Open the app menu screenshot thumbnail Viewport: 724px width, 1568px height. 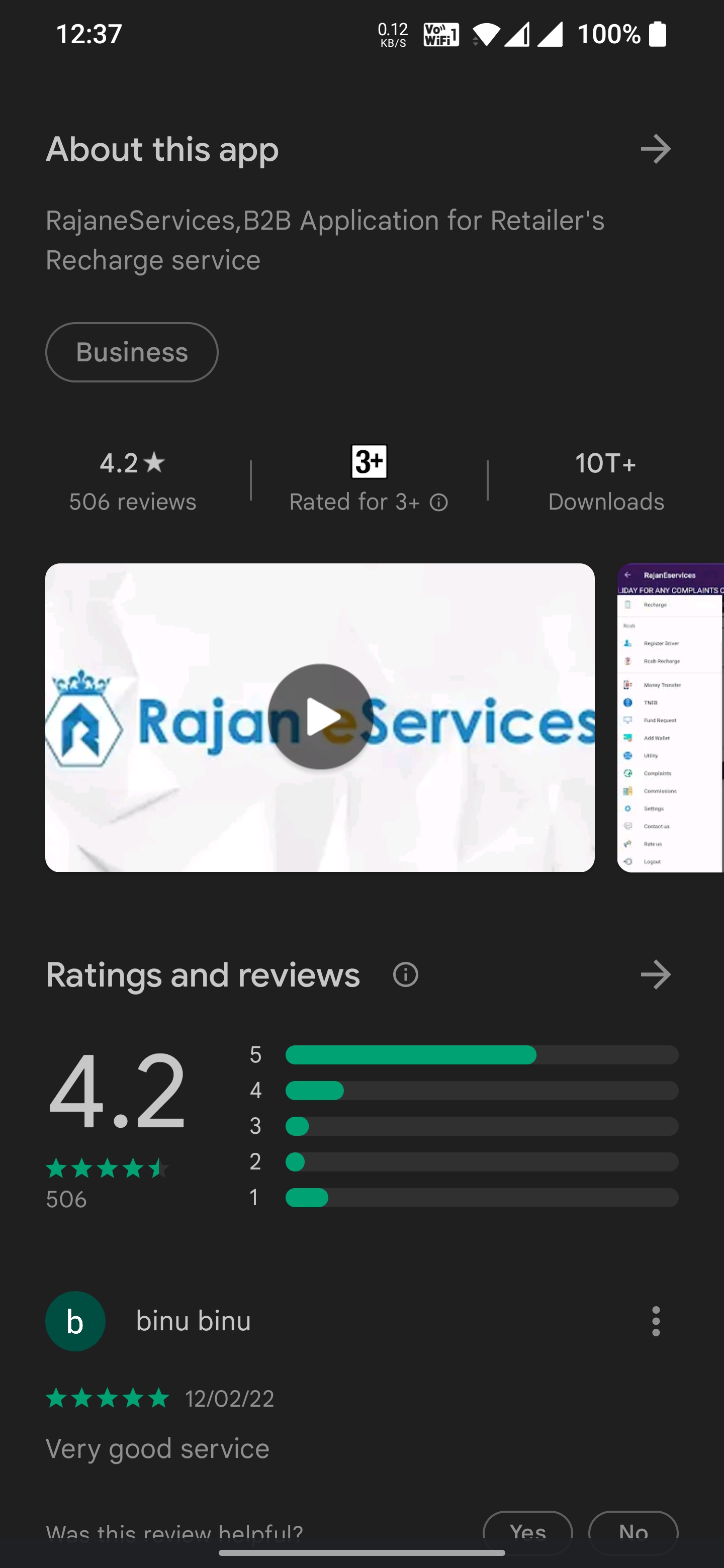coord(670,717)
